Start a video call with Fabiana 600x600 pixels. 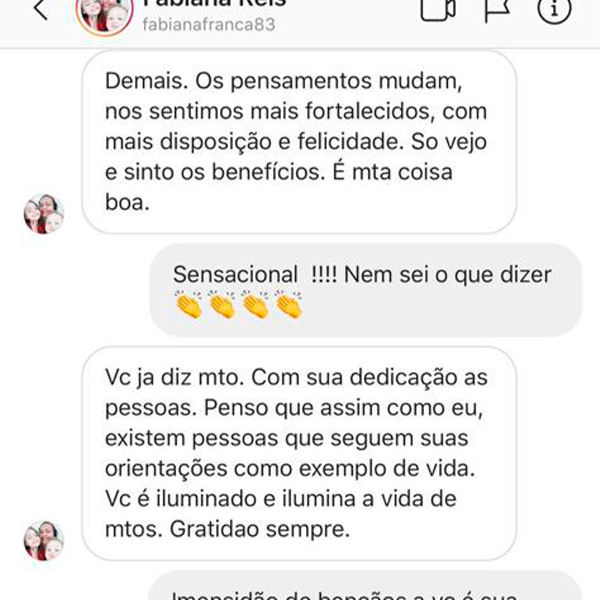pyautogui.click(x=438, y=10)
